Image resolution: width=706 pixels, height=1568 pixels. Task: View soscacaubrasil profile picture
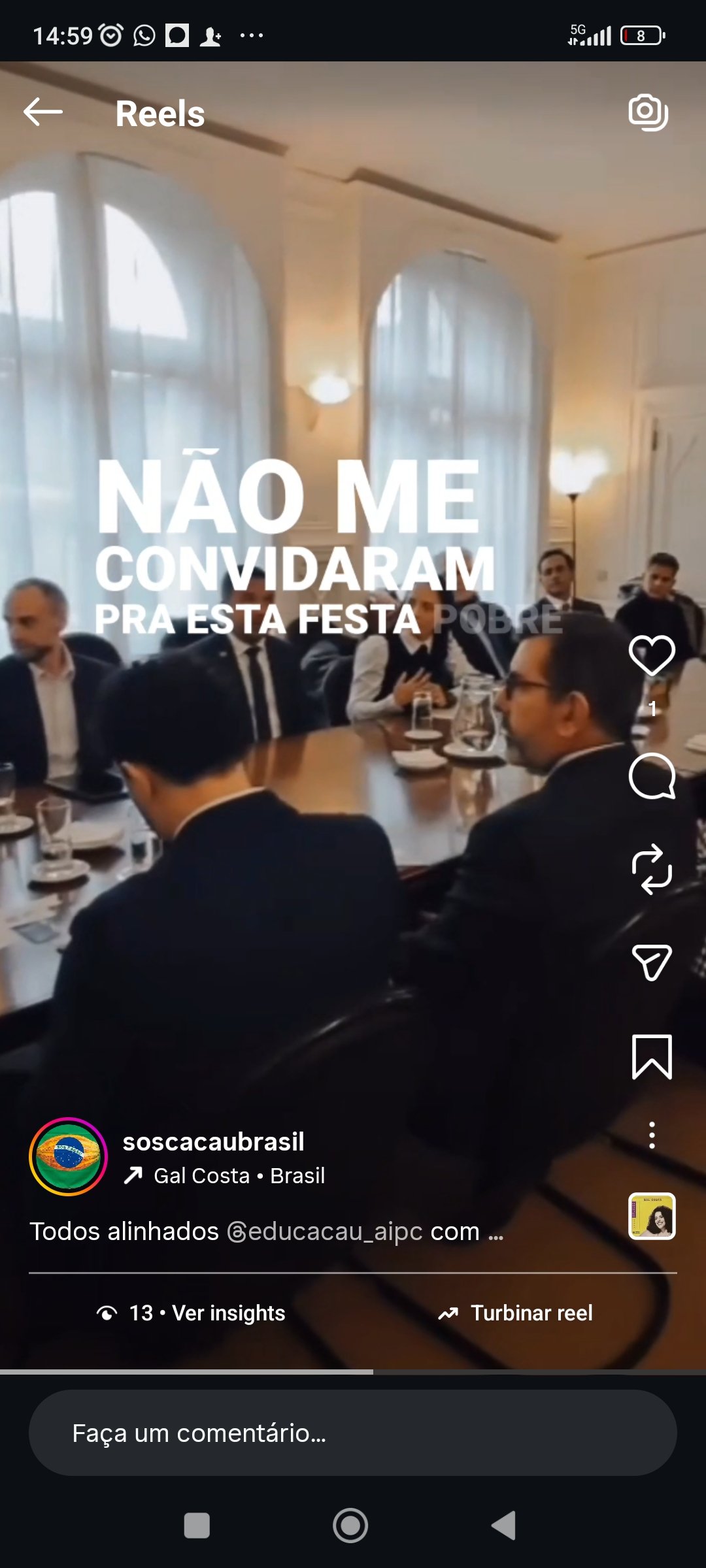point(69,1156)
